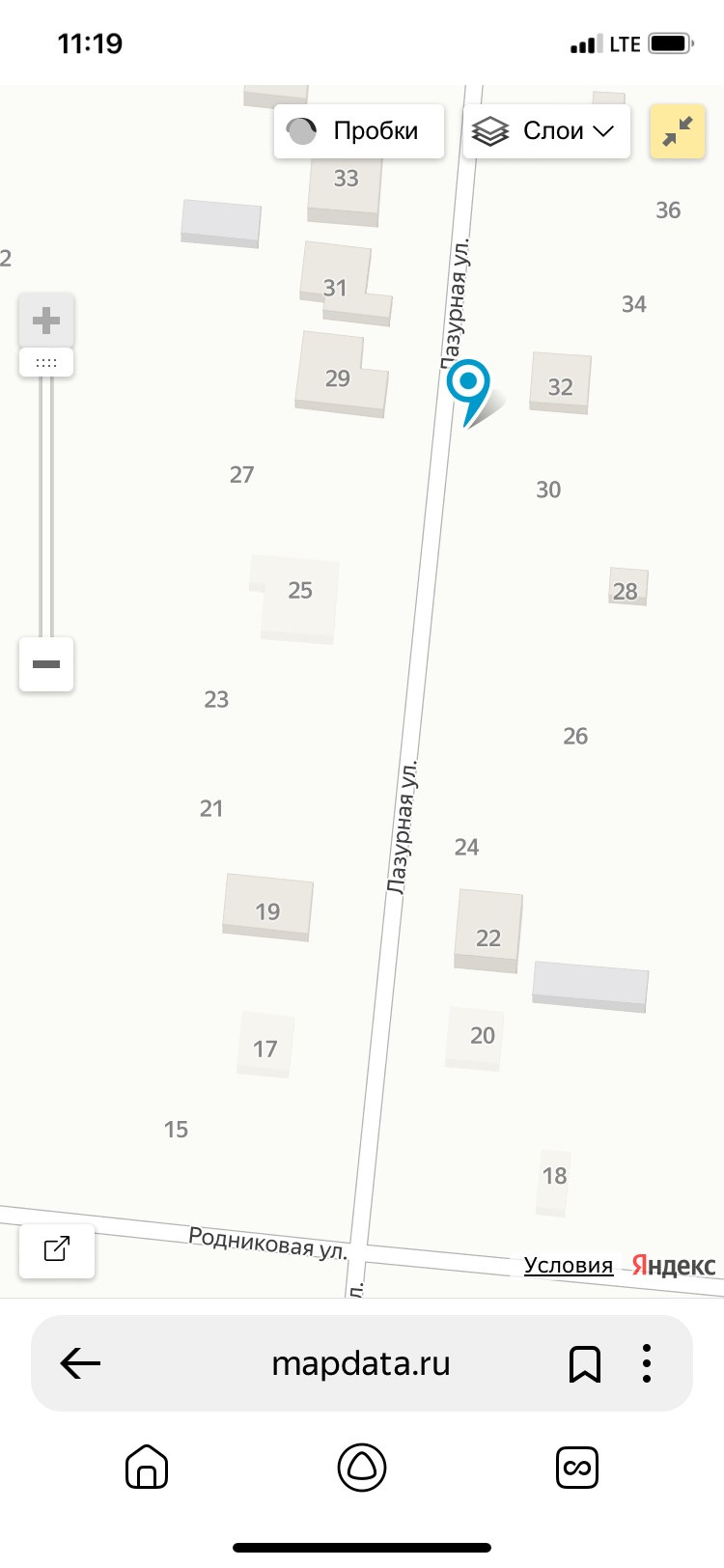Tap the zoom slider handle

(x=46, y=363)
